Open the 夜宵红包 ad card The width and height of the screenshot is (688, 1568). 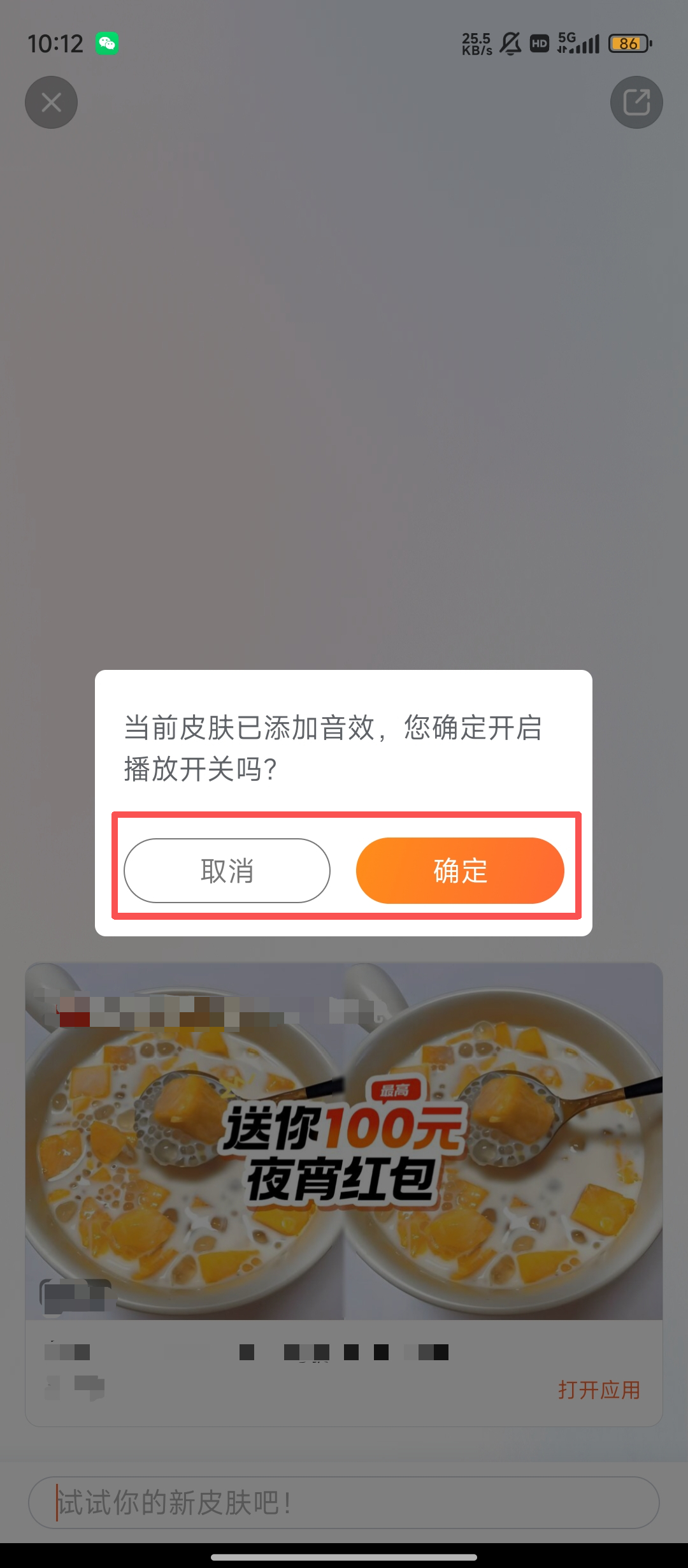(x=344, y=1141)
